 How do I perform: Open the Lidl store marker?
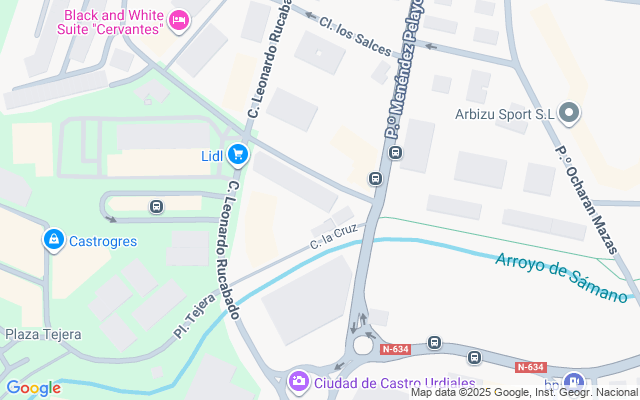[238, 154]
